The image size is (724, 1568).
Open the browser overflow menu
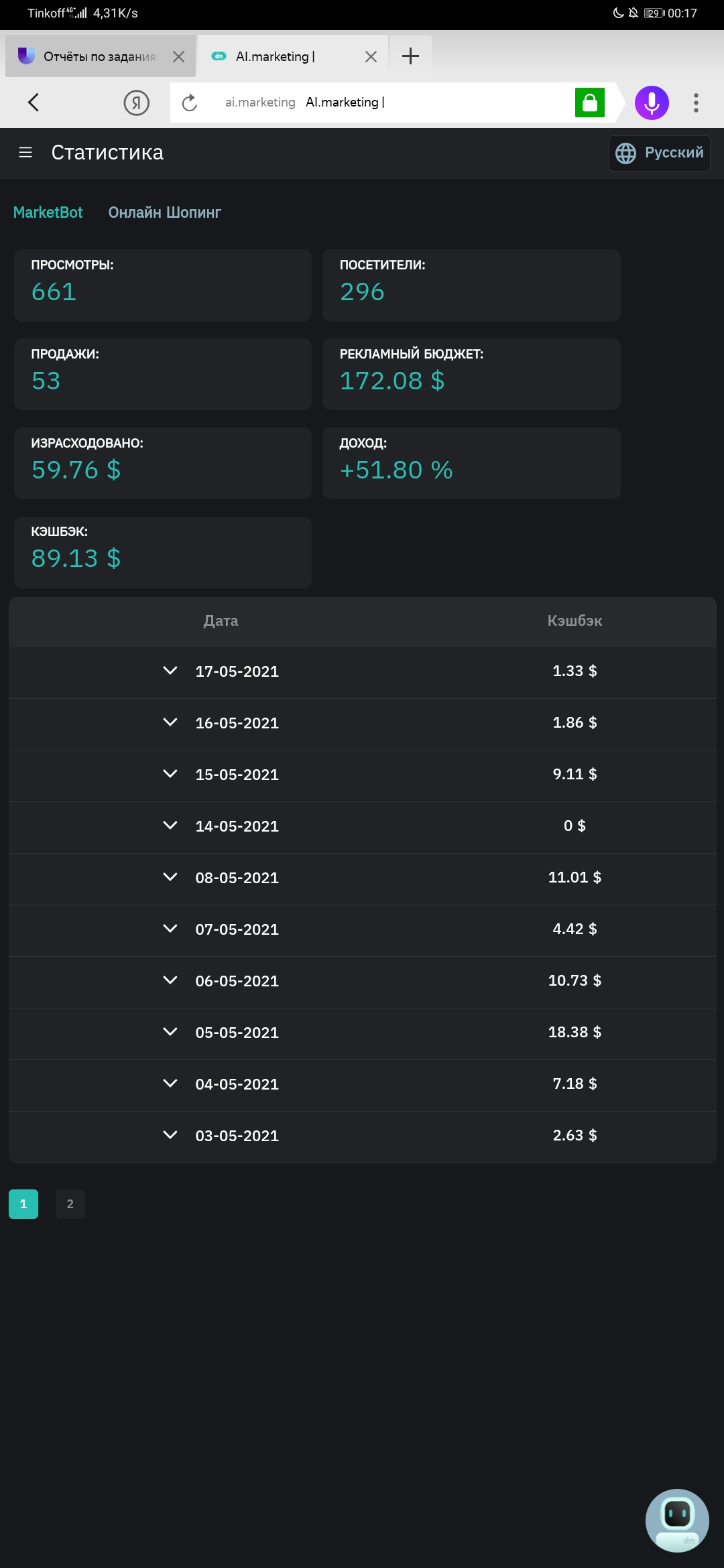(696, 103)
